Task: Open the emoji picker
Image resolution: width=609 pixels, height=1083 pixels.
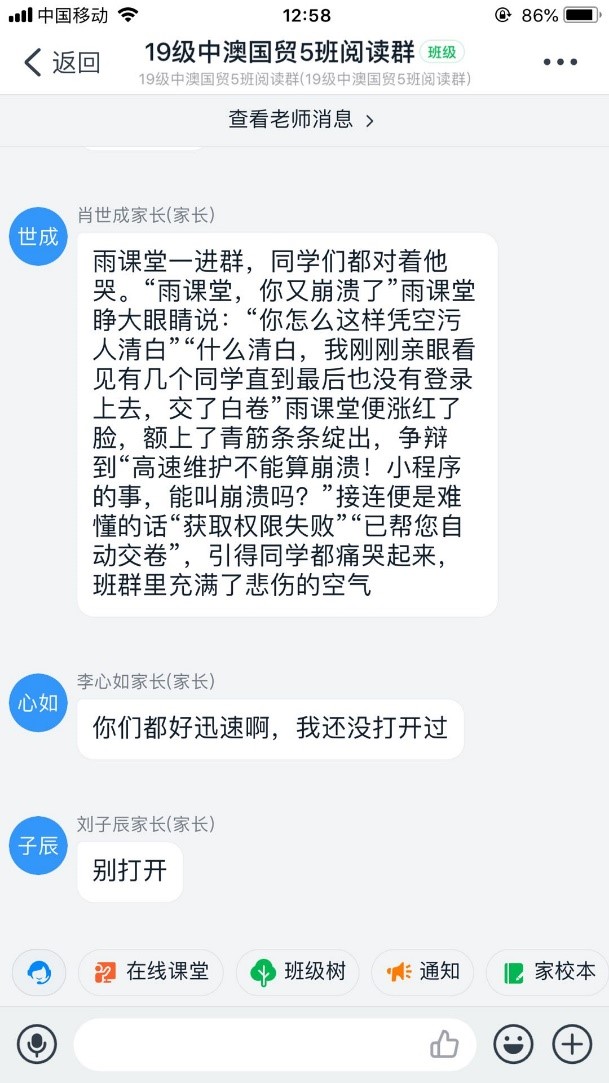Action: tap(514, 1045)
